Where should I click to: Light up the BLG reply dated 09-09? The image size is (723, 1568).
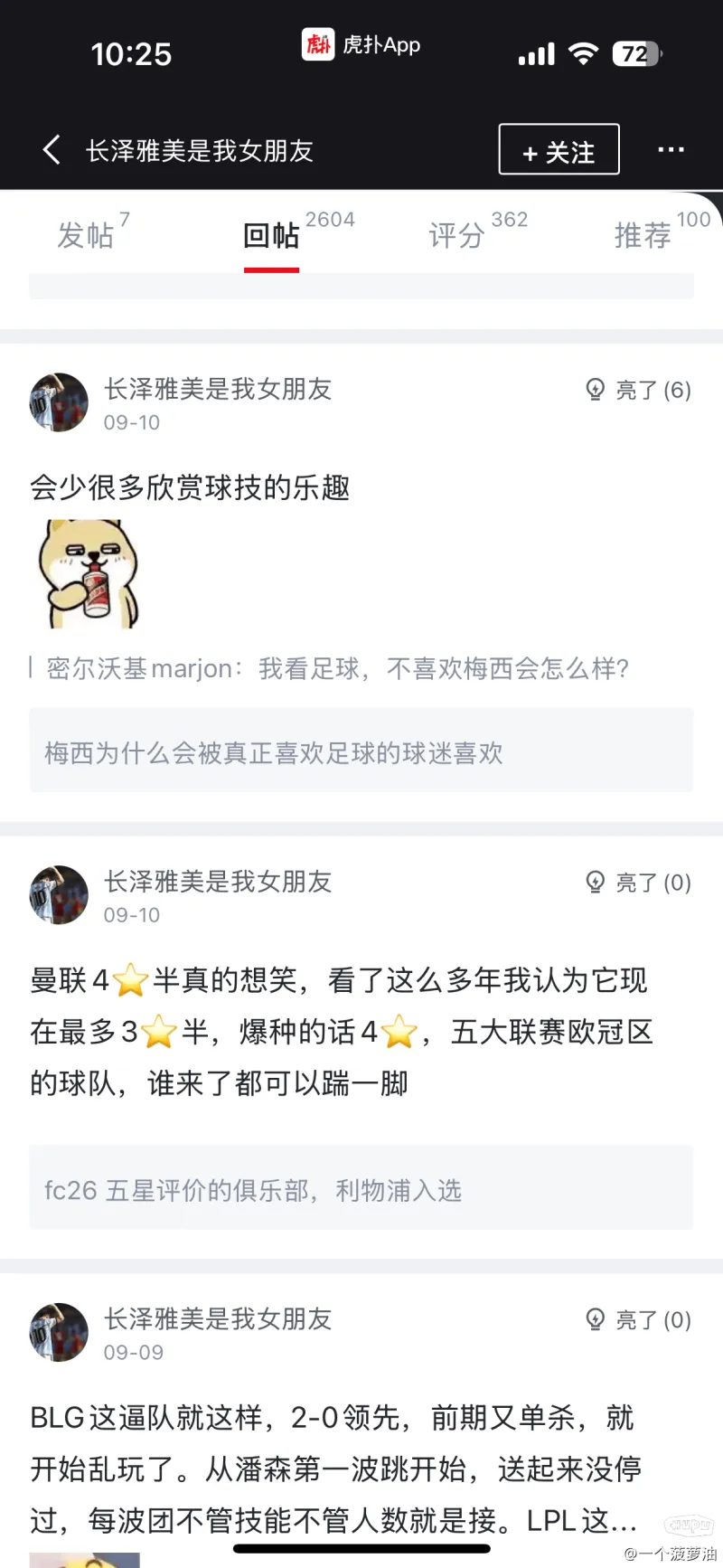point(638,1320)
